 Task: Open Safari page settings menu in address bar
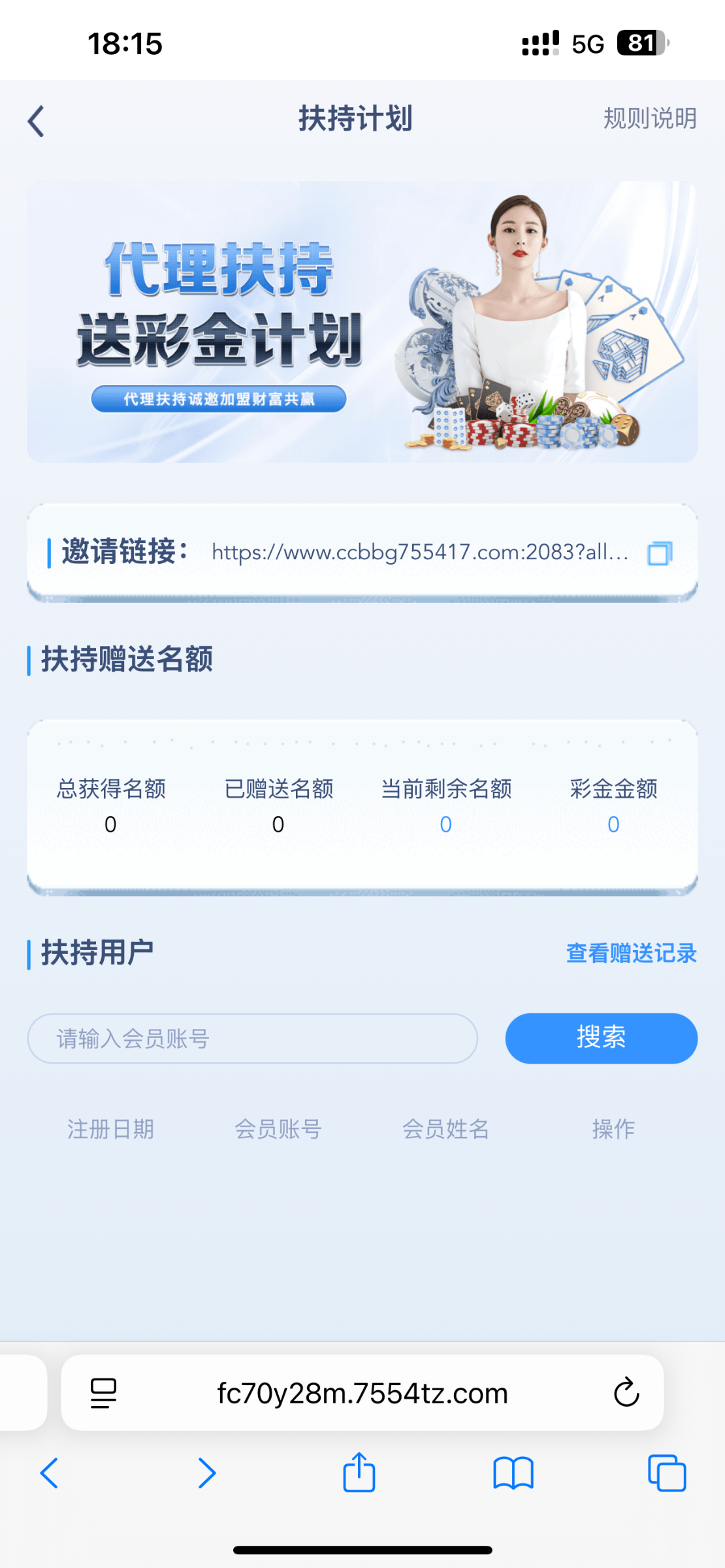(103, 1393)
